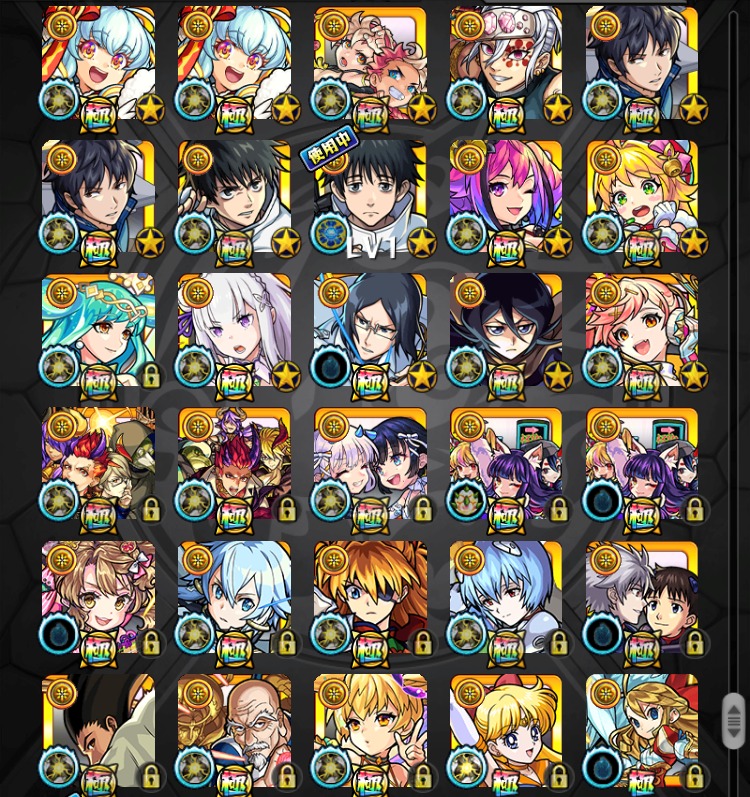Pick the pink-haired girl with orange eyes

642,331
